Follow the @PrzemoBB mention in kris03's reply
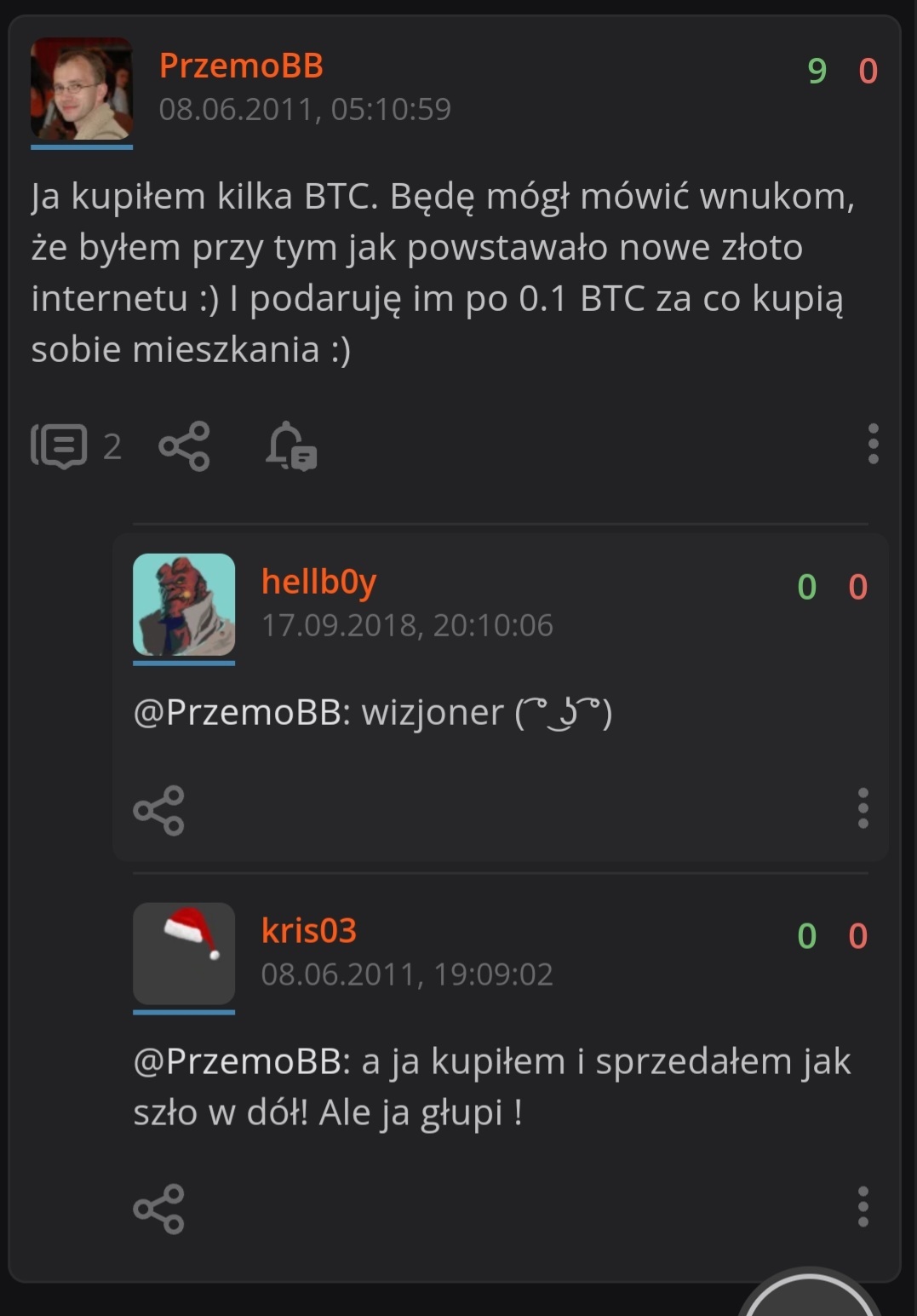This screenshot has width=917, height=1316. point(242,1061)
